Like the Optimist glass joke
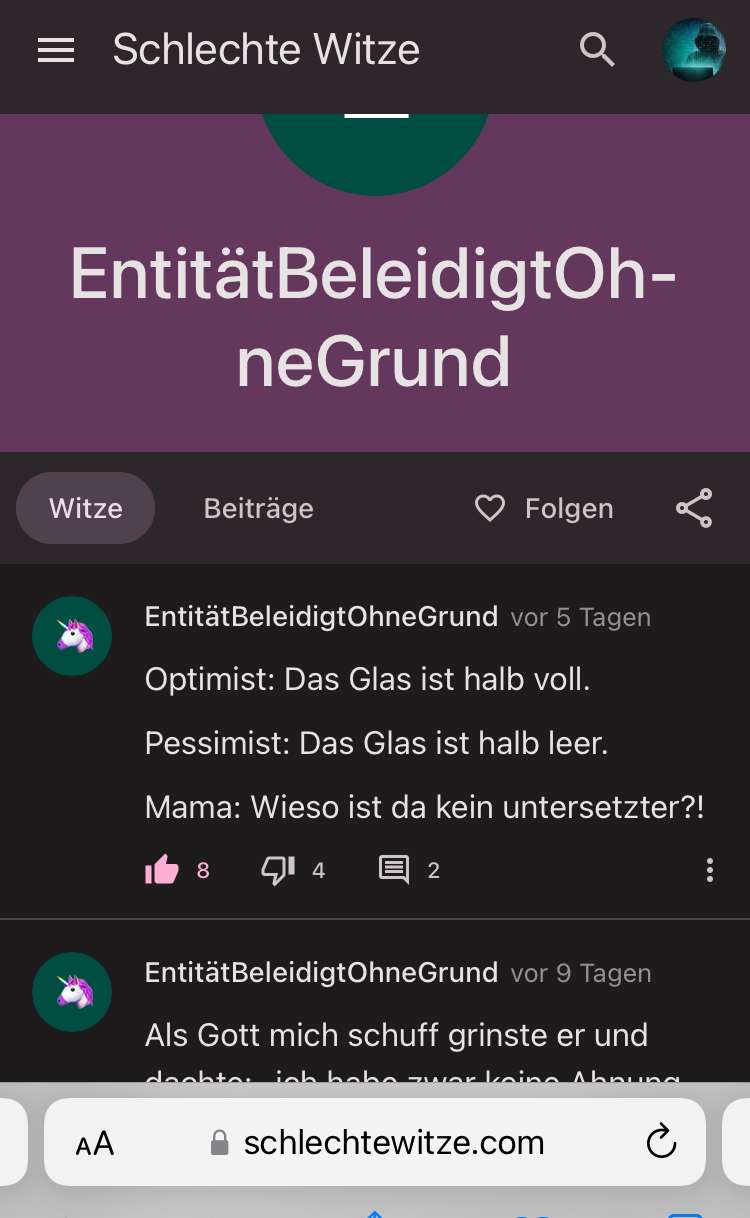 pyautogui.click(x=162, y=870)
